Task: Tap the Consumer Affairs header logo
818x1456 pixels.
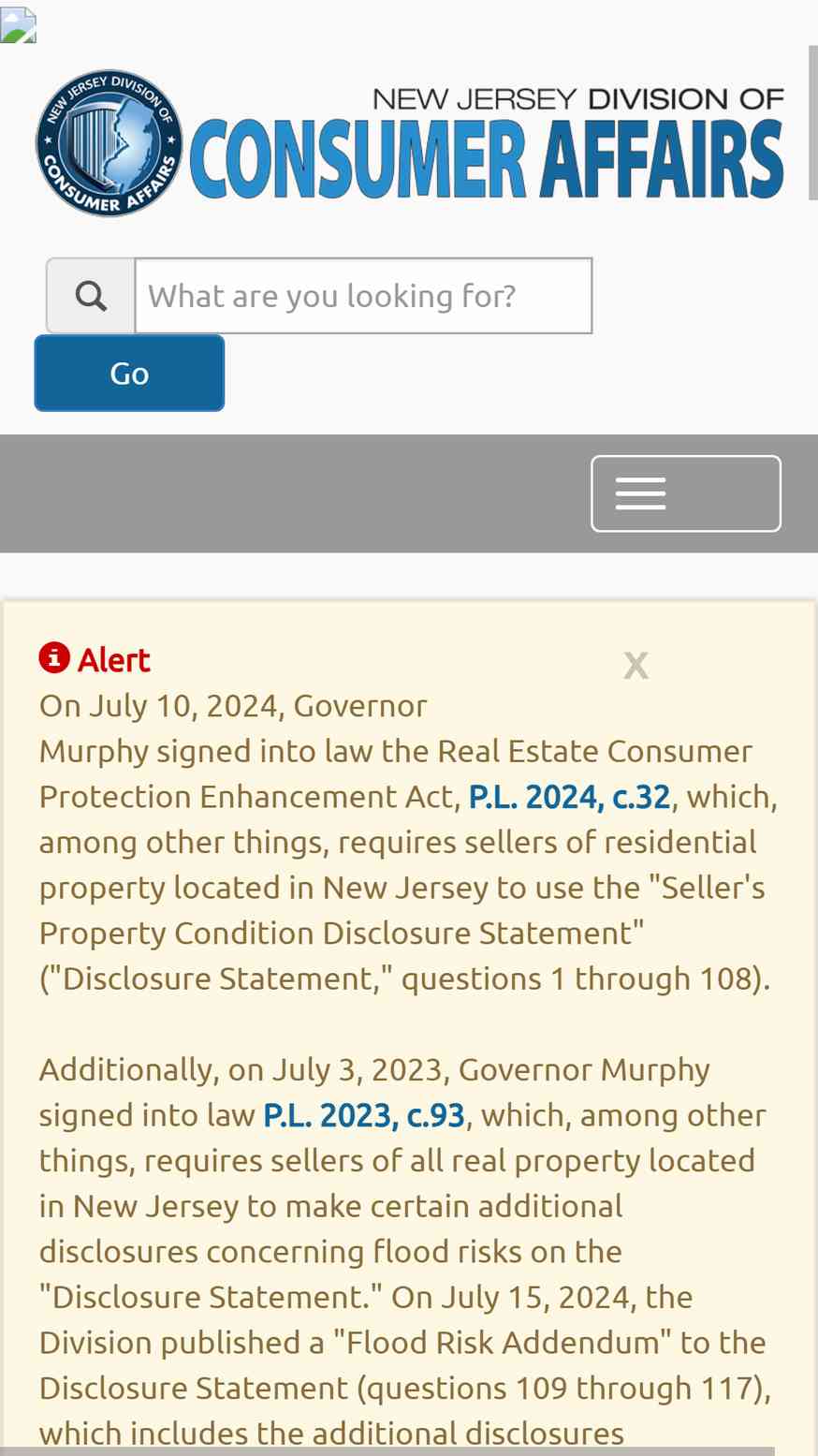Action: click(410, 143)
